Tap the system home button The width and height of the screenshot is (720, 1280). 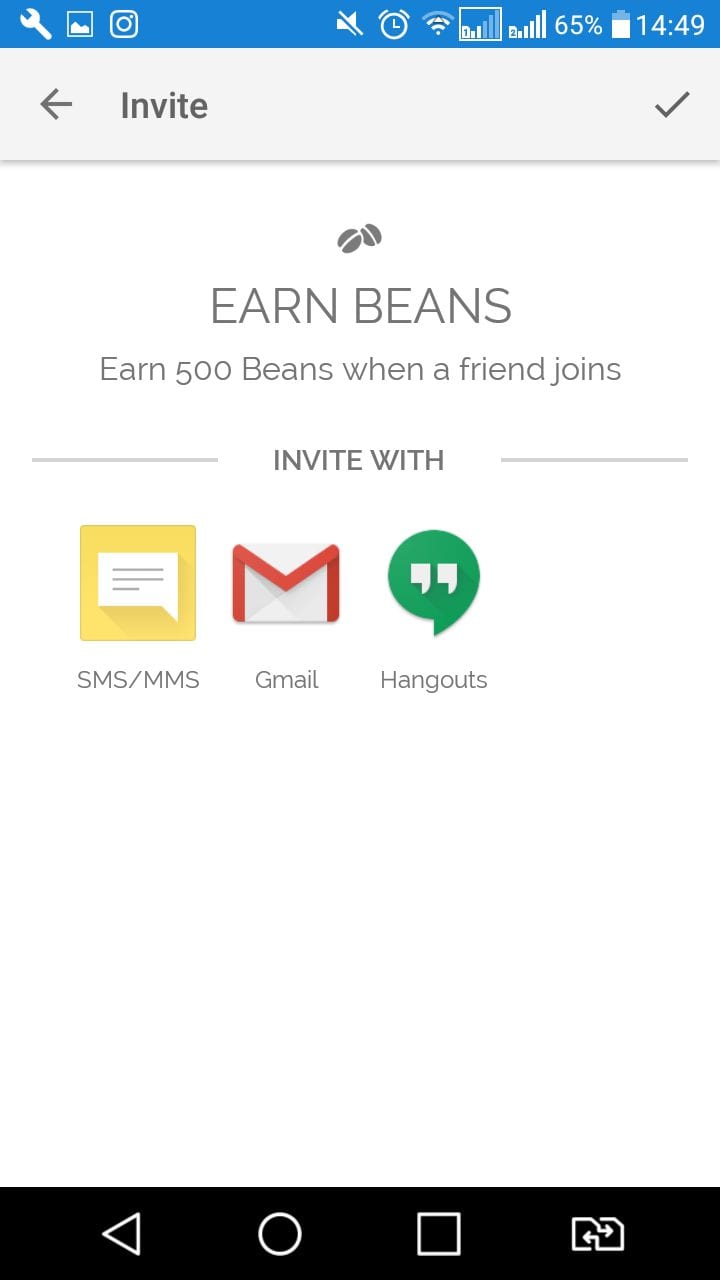tap(280, 1234)
